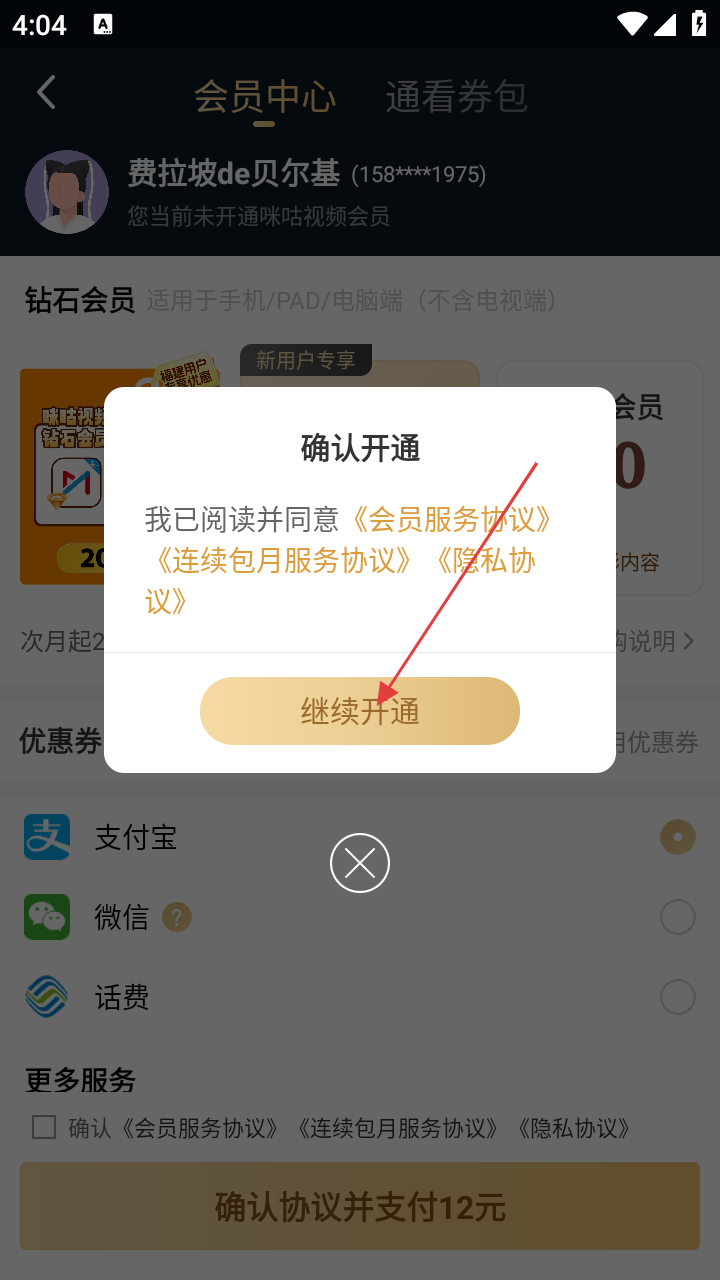
Task: Open the 《会员服务协议》 link in the dialog
Action: point(451,519)
